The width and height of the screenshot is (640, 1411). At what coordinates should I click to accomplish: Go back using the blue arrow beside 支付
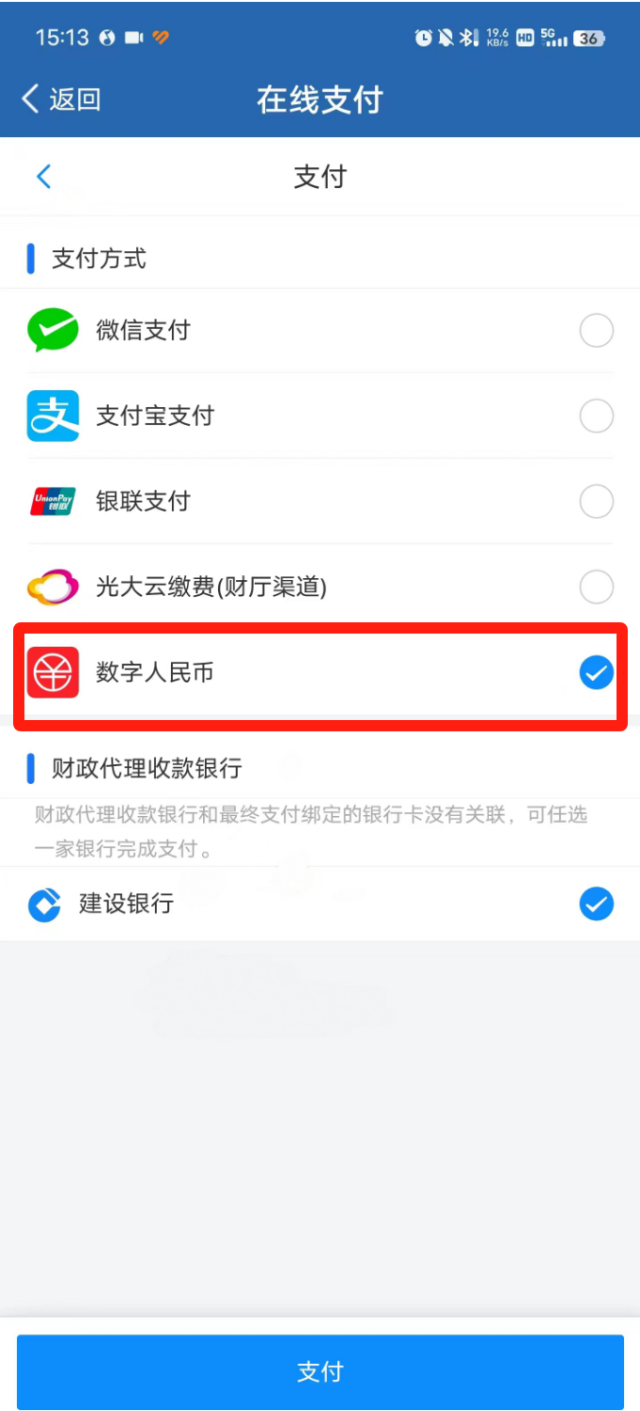tap(43, 177)
